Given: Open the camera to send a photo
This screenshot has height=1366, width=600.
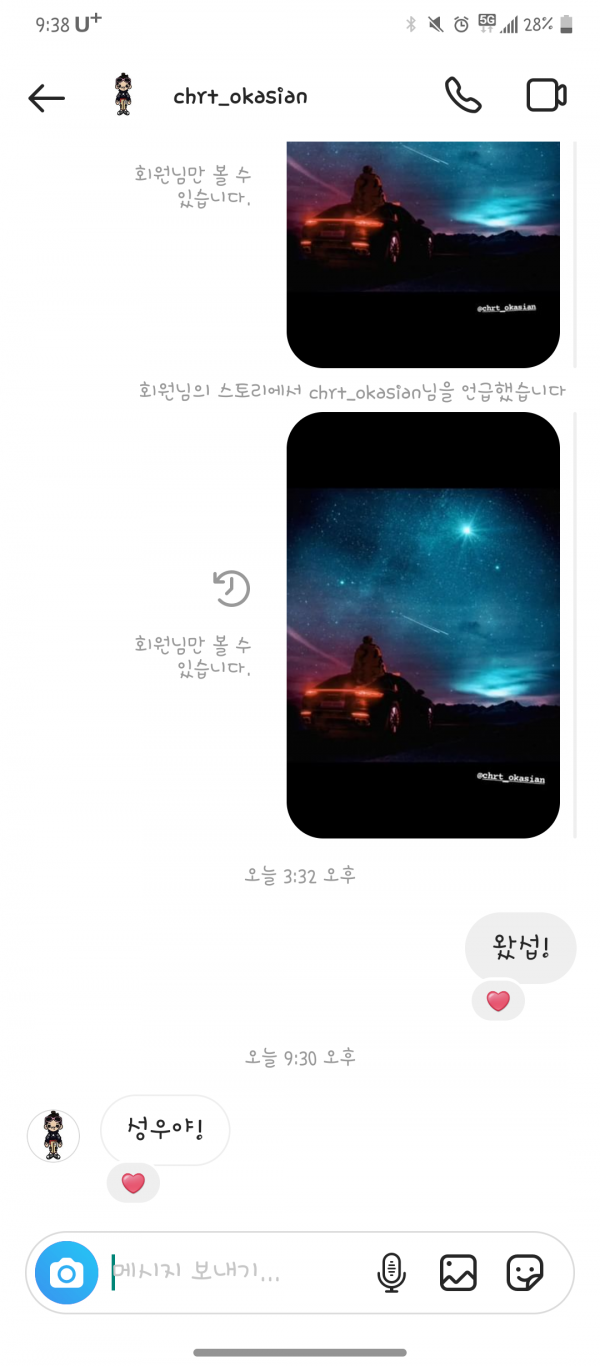Looking at the screenshot, I should tap(66, 1273).
